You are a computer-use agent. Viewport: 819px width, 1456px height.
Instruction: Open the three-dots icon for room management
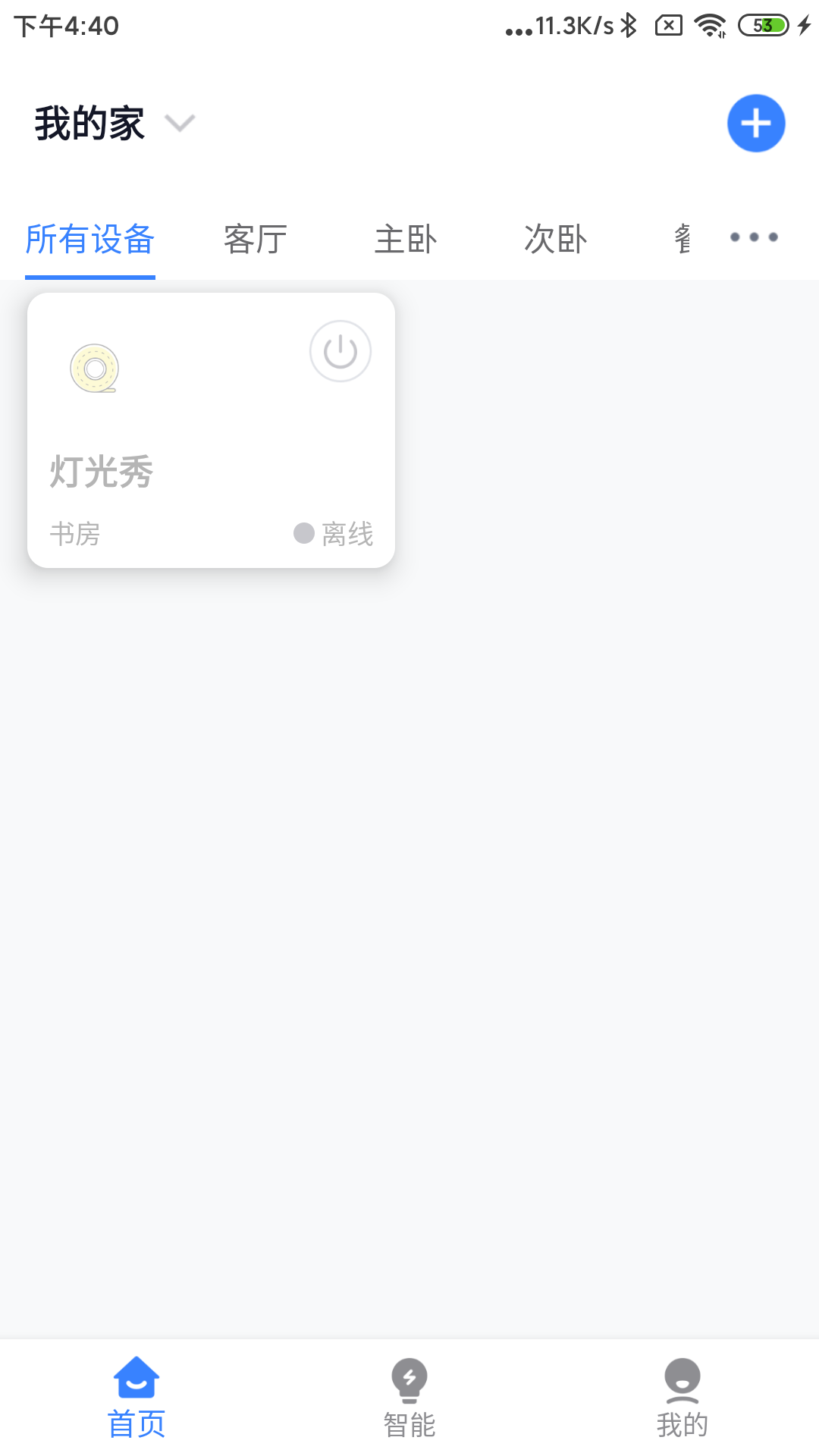pyautogui.click(x=754, y=237)
